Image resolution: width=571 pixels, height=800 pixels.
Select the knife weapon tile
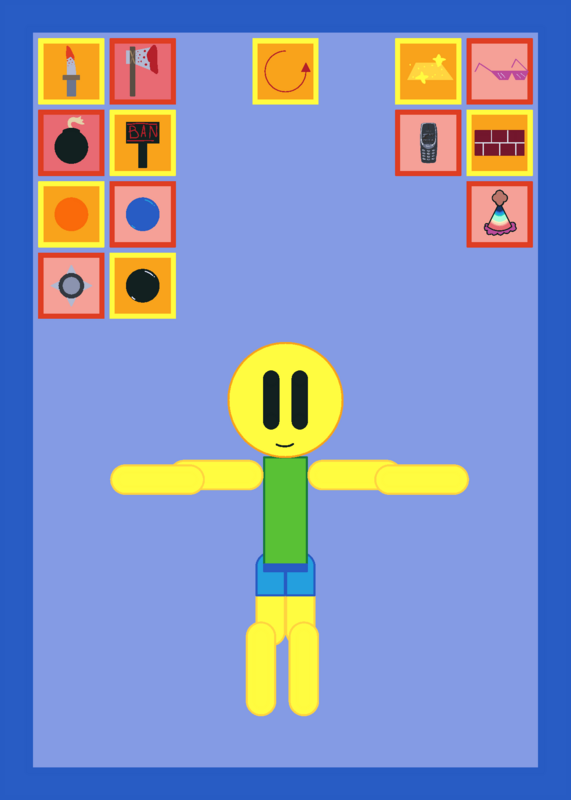[71, 71]
